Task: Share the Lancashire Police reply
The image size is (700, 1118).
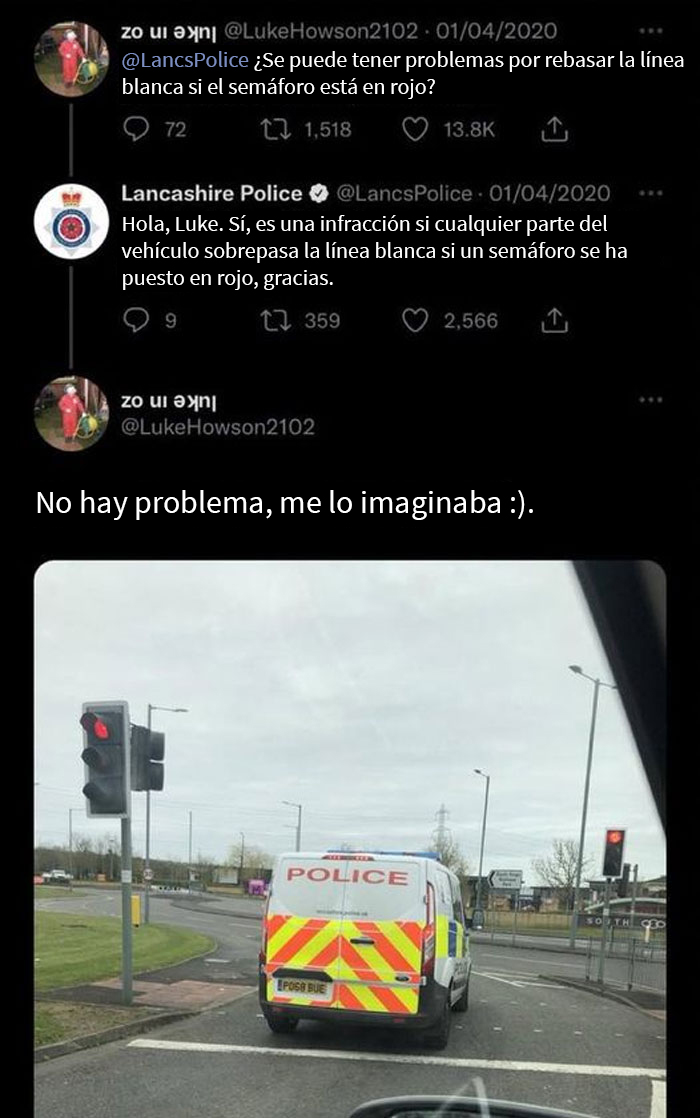Action: (554, 320)
